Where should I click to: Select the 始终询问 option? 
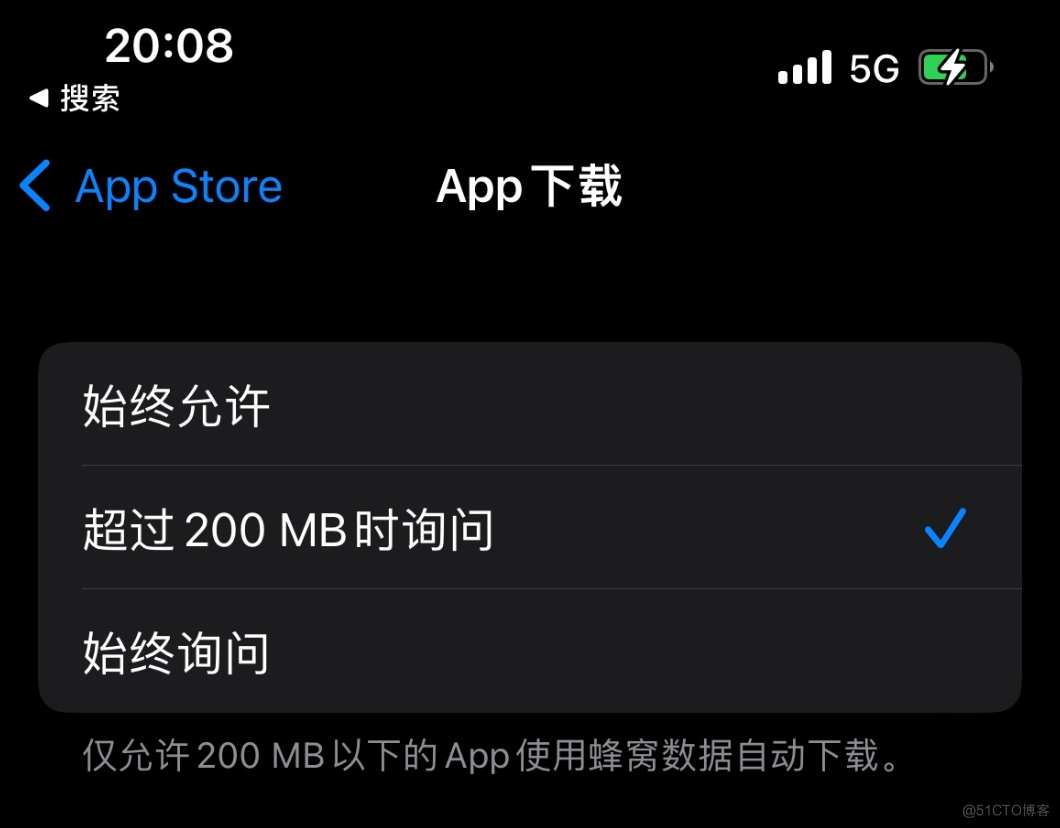[176, 652]
